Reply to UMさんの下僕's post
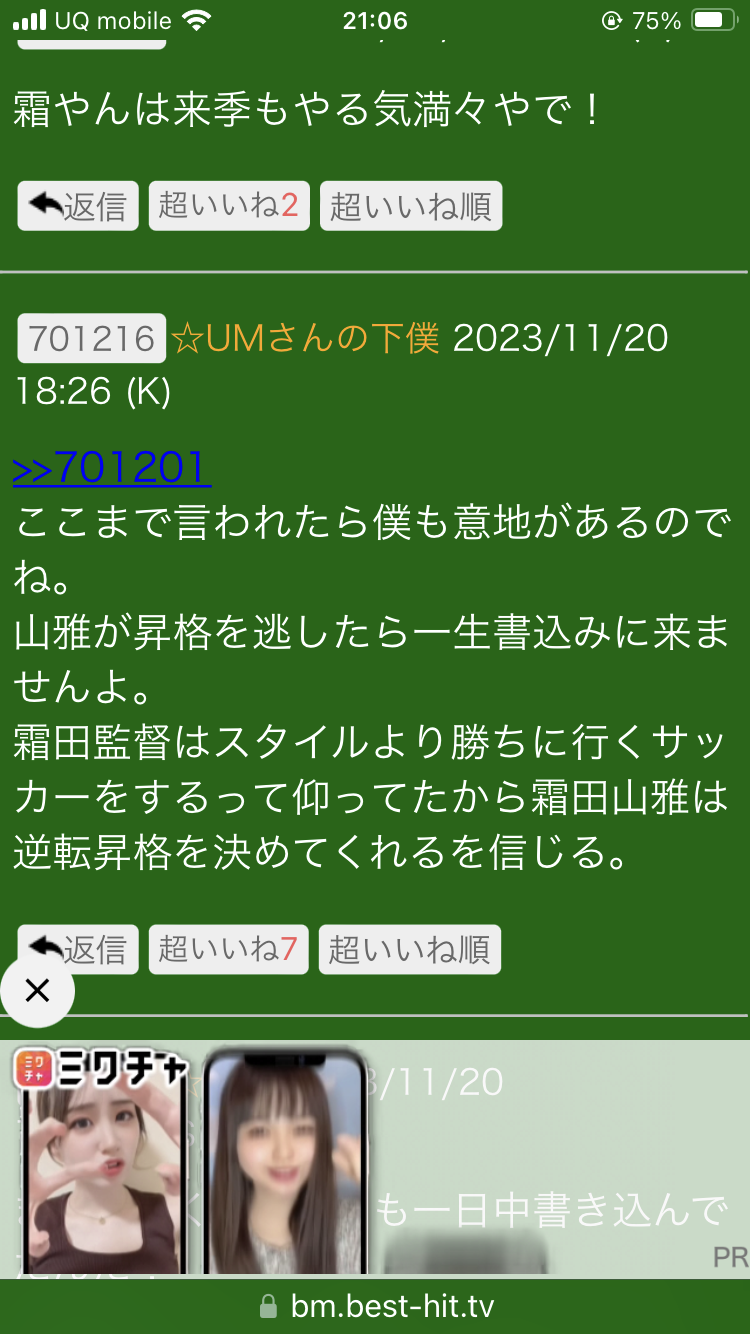Viewport: 750px width, 1334px height. [x=78, y=948]
